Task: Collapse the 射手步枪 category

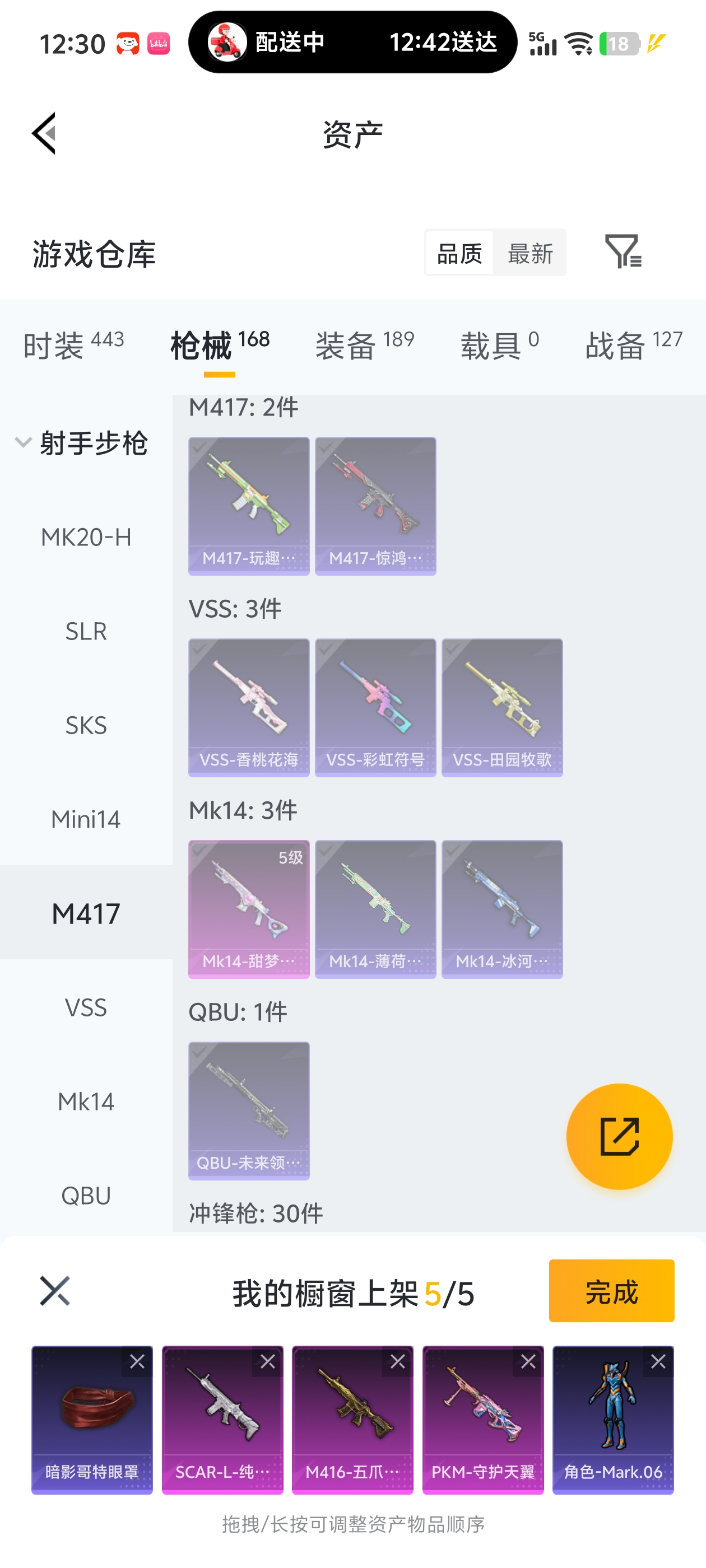Action: click(x=24, y=442)
